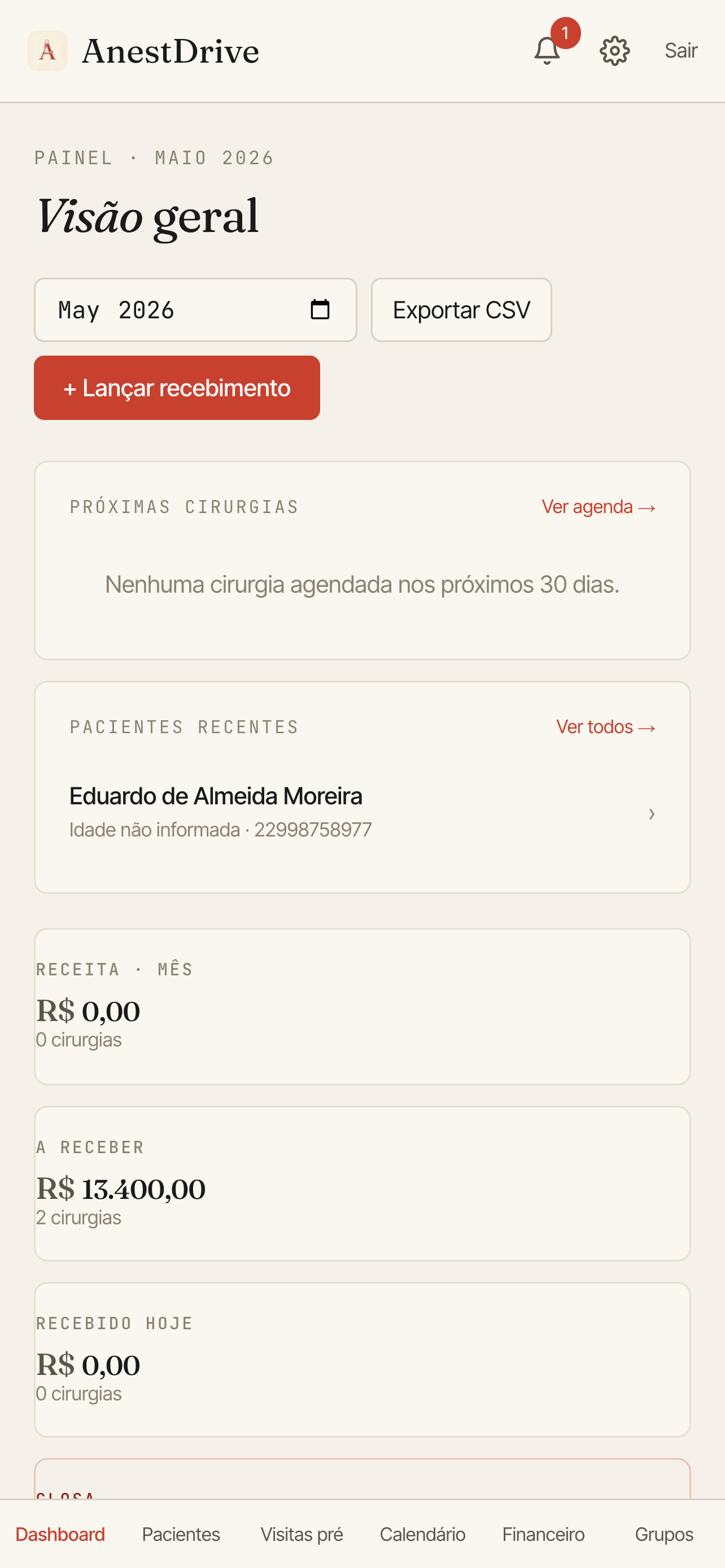Open settings gear icon
Viewport: 725px width, 1568px height.
click(x=614, y=51)
